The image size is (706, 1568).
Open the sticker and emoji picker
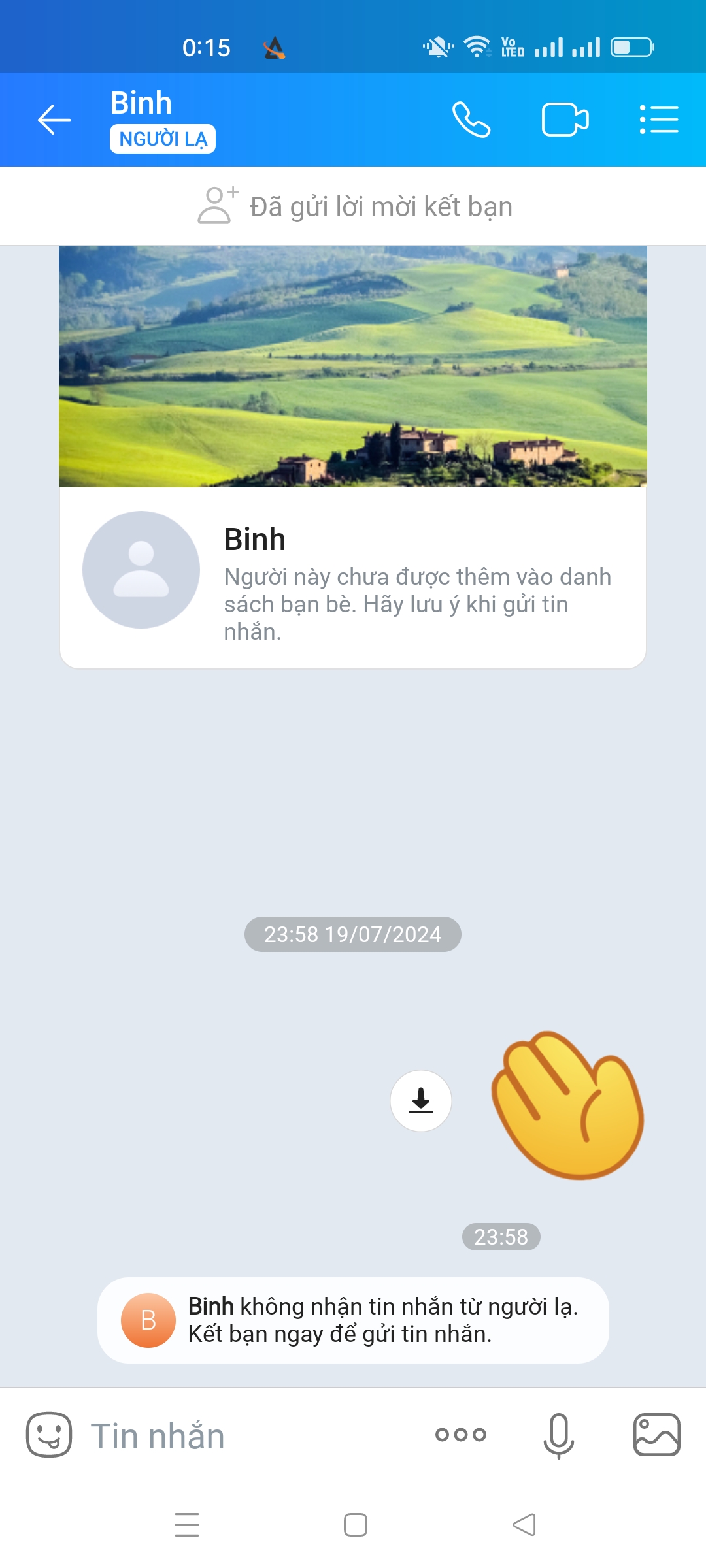click(x=49, y=1435)
